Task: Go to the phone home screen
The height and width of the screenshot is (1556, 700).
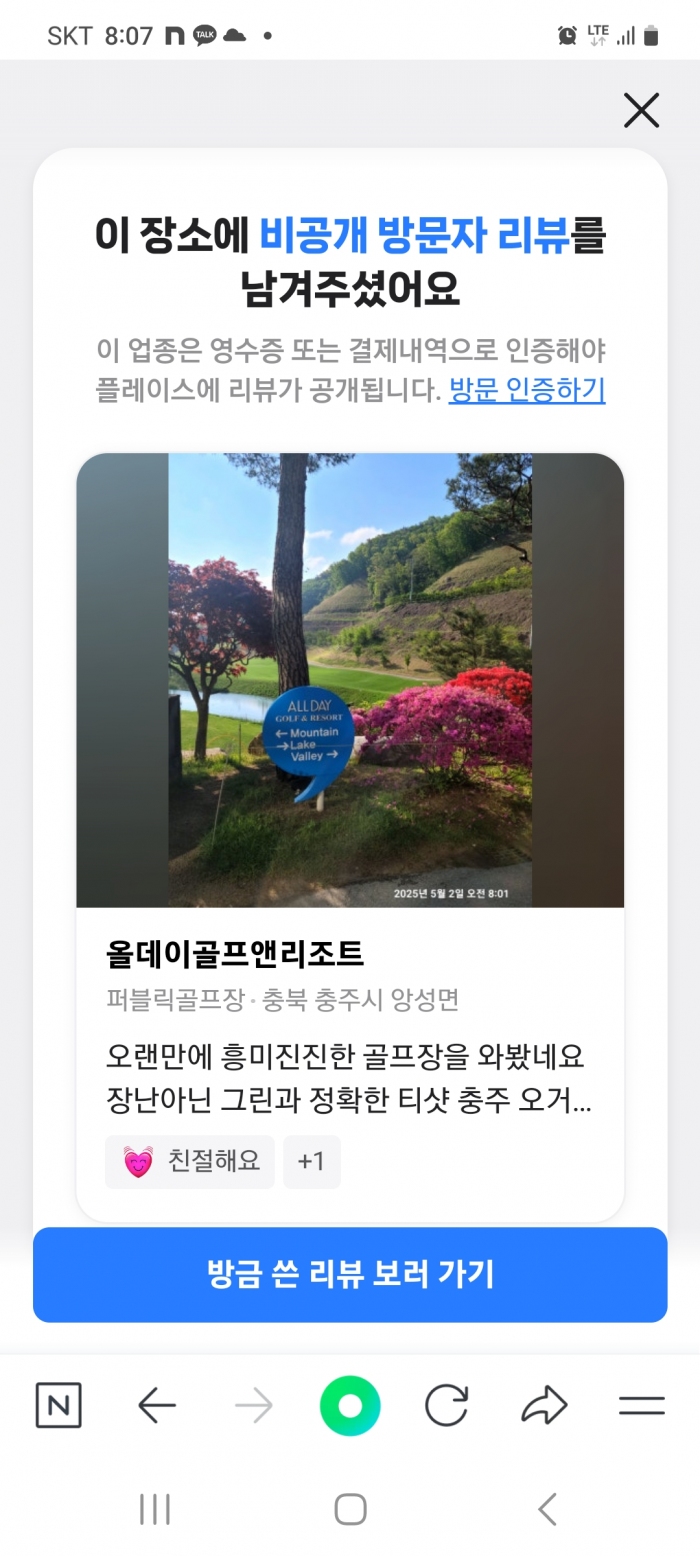Action: (350, 1509)
